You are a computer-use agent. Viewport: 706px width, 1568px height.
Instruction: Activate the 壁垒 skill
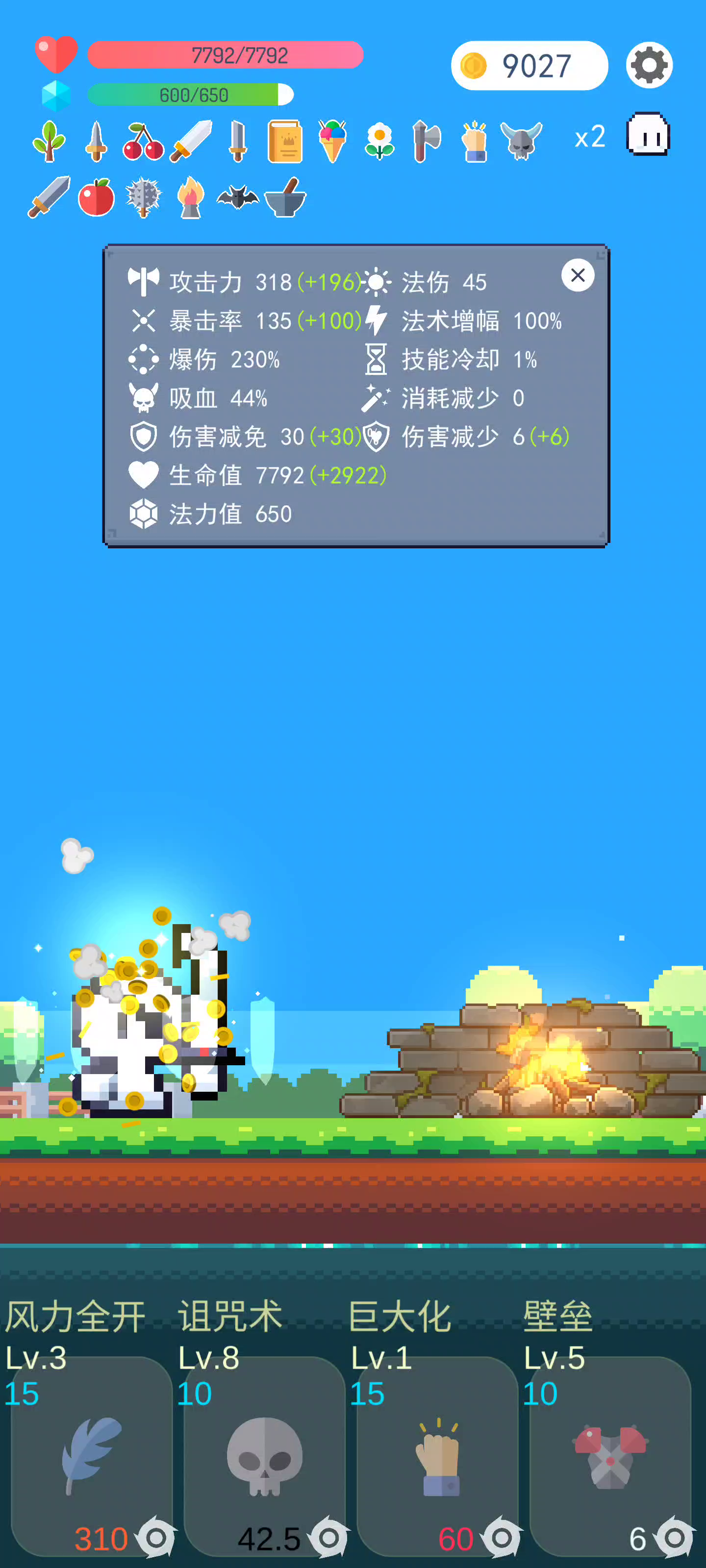pos(610,1455)
